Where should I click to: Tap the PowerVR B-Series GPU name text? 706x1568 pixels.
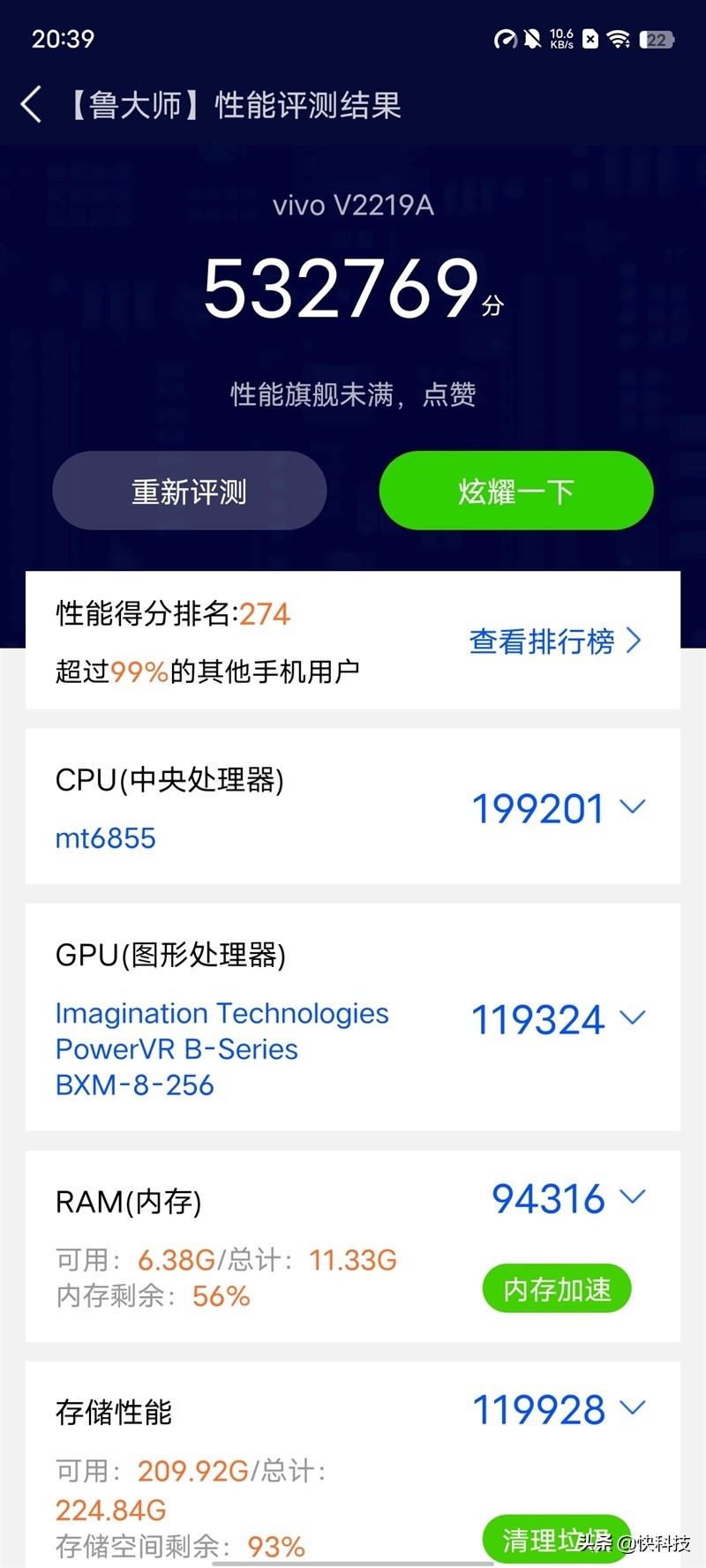(175, 1048)
